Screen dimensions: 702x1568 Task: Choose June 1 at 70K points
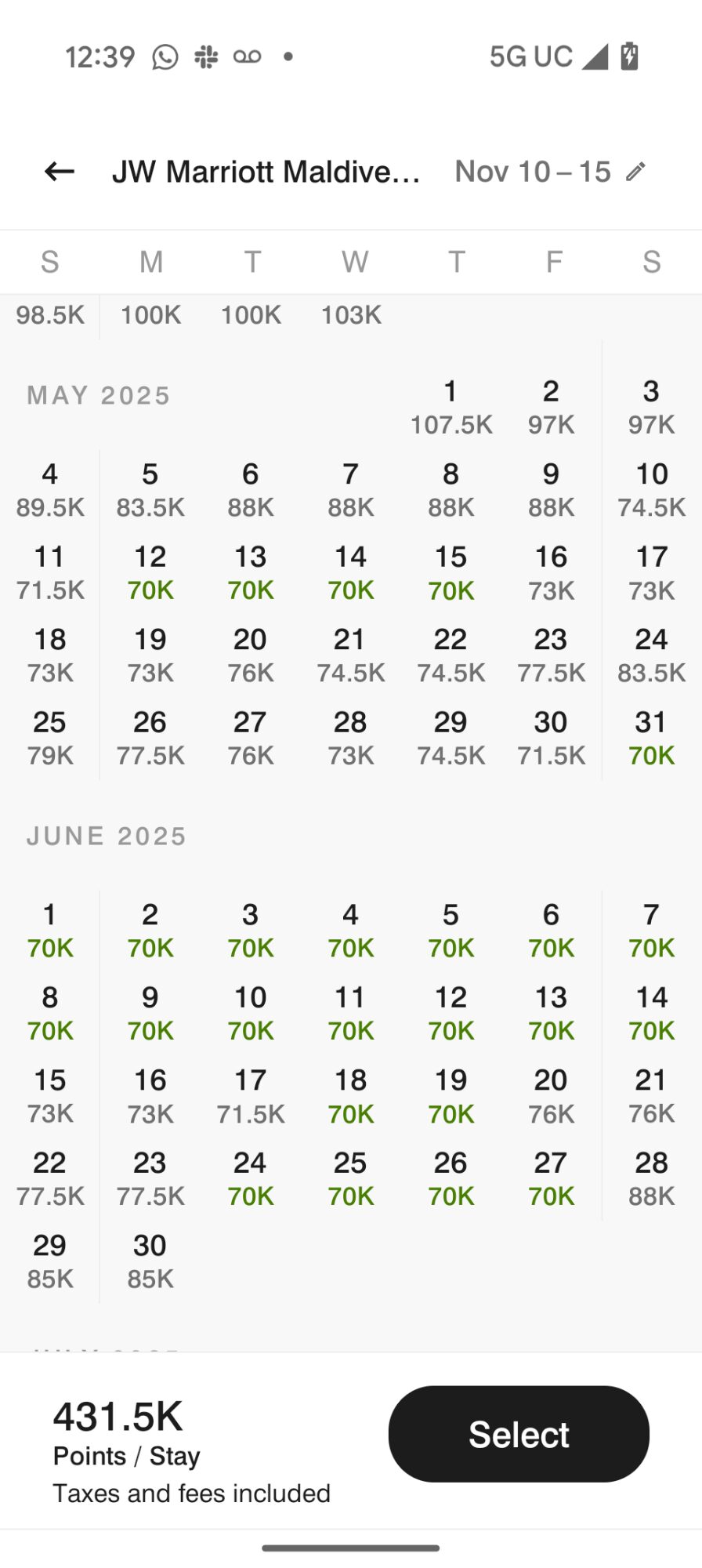[50, 930]
